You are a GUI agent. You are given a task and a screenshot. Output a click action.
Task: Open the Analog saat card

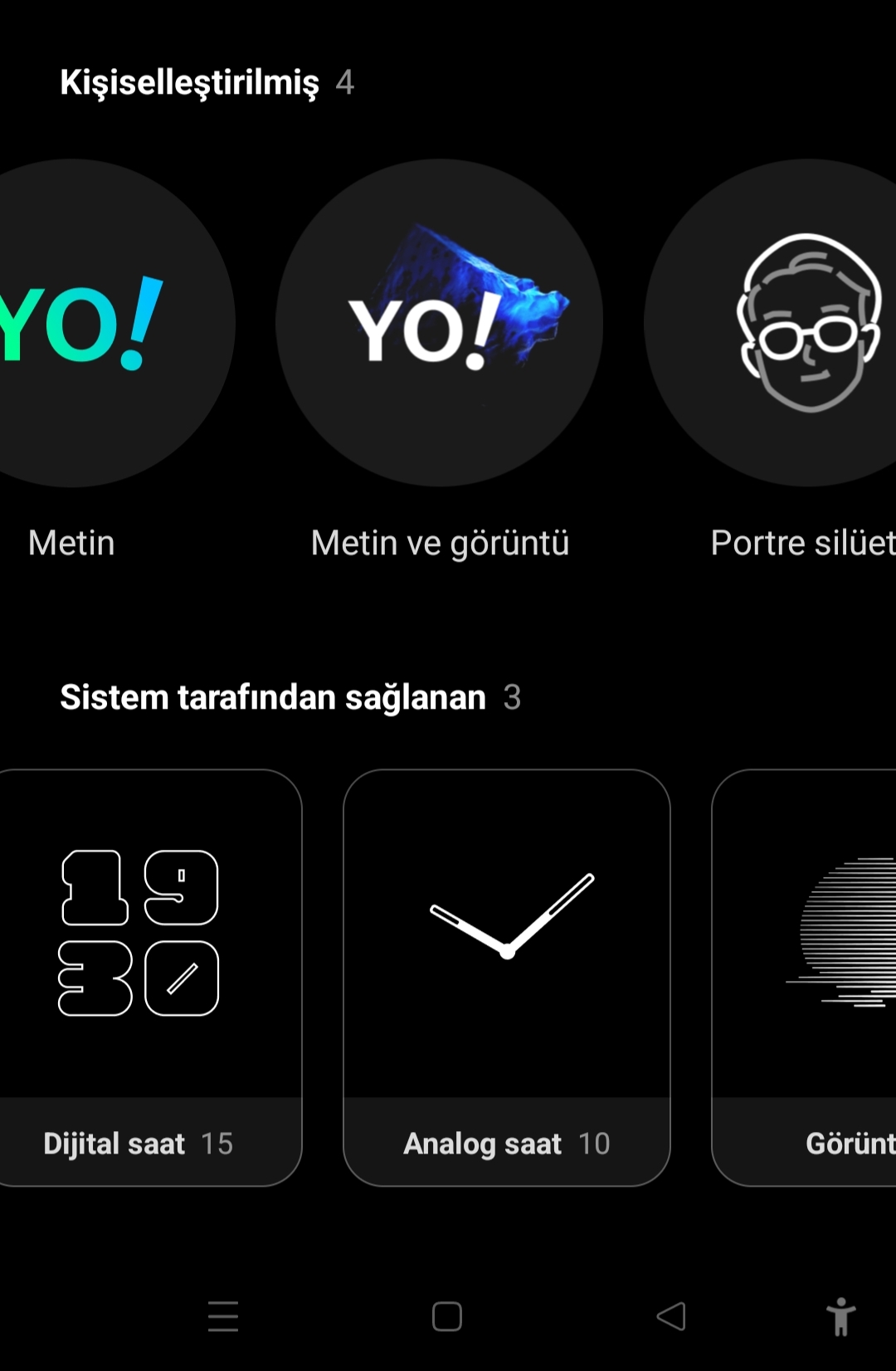tap(506, 978)
